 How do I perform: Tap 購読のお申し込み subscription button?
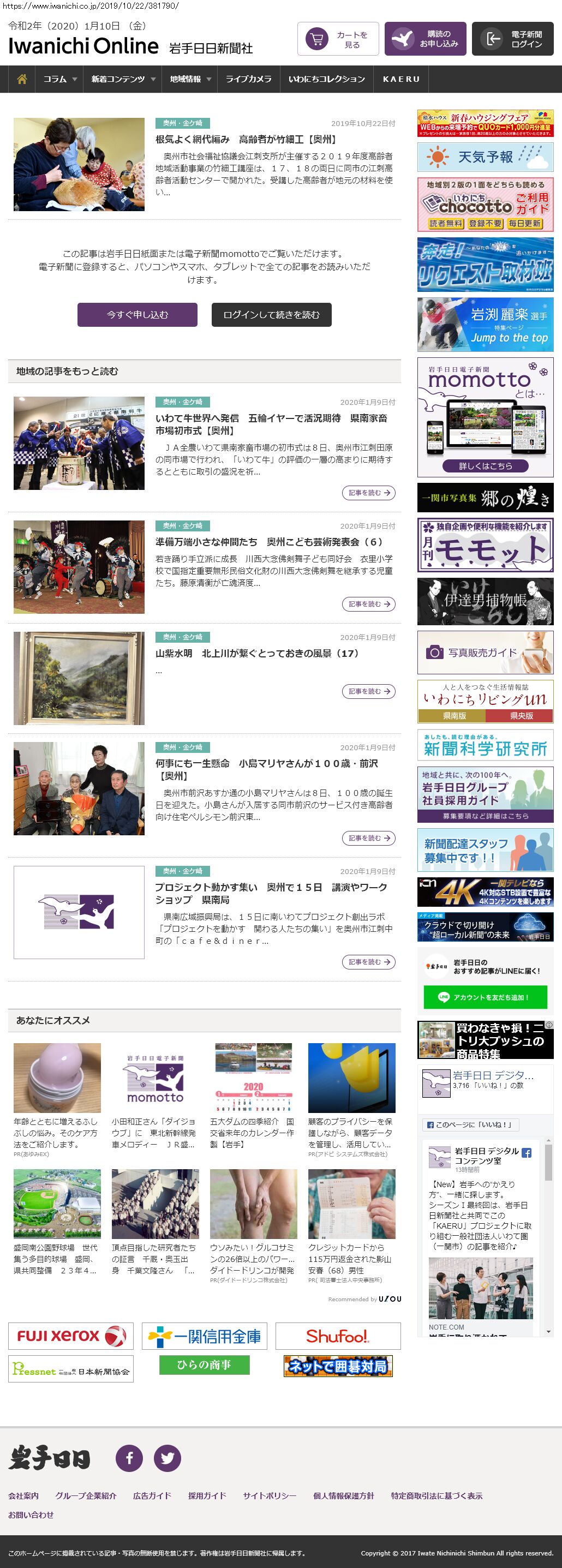coord(425,40)
